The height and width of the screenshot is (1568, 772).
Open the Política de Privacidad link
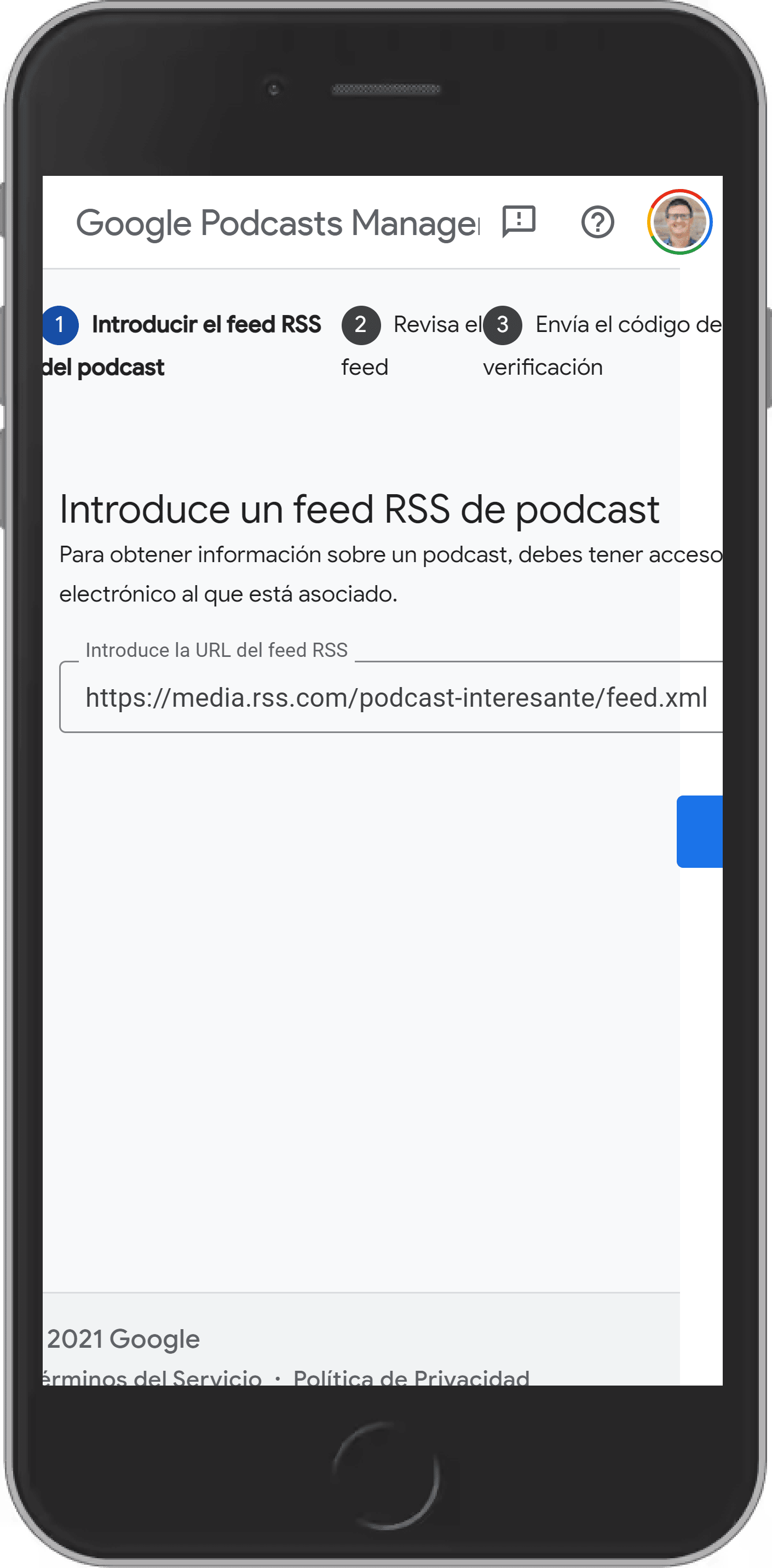pos(411,1377)
